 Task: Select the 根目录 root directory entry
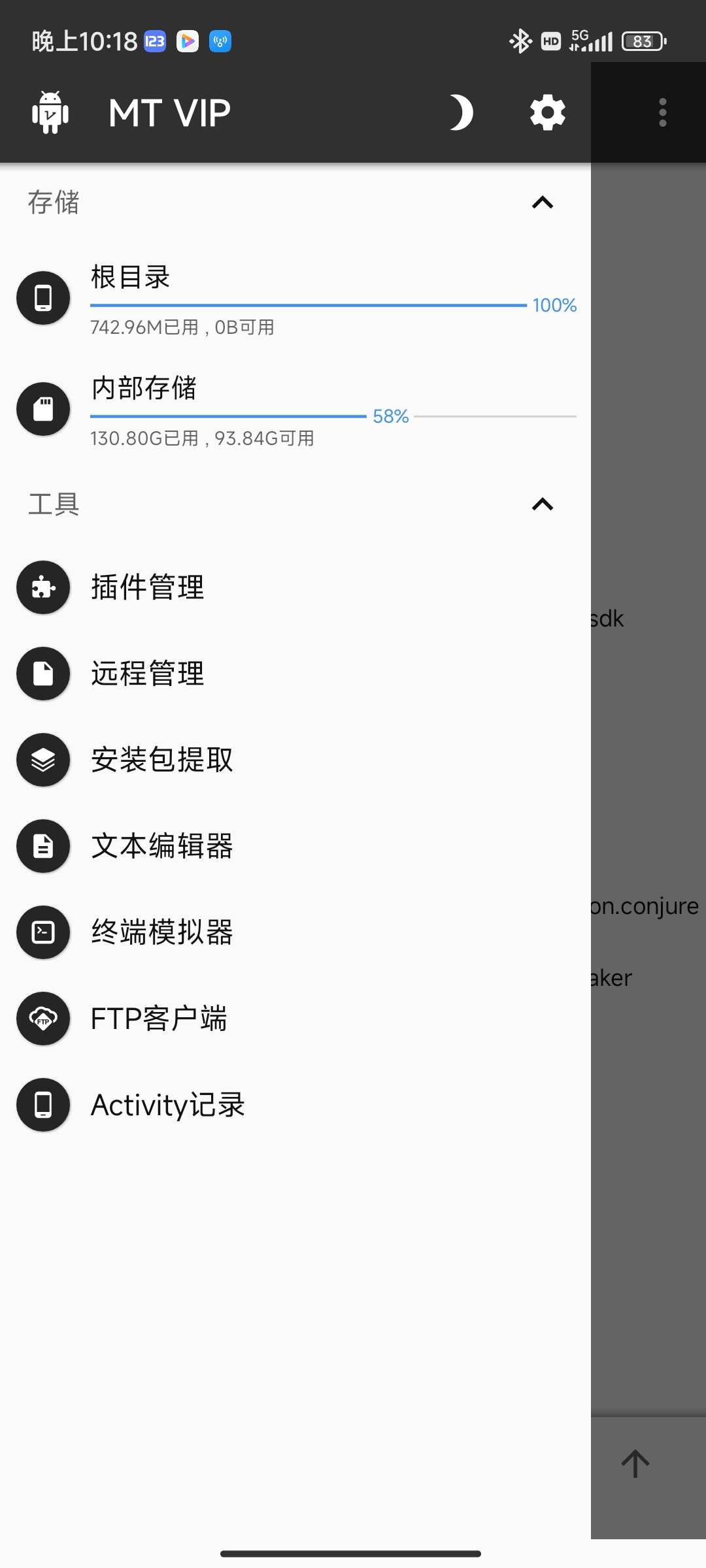coord(261,297)
